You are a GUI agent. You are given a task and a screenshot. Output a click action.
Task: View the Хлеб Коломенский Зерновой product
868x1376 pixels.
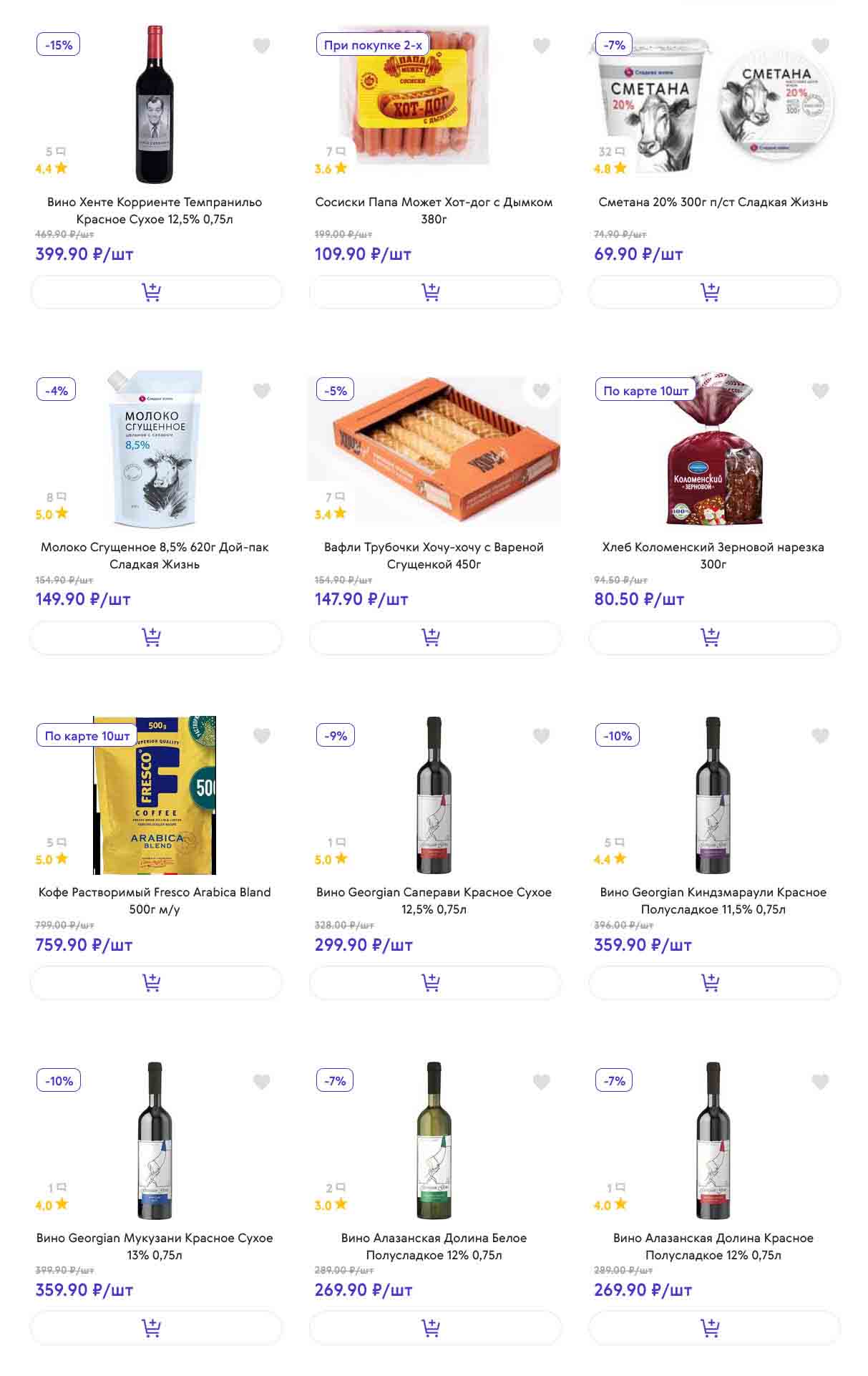pos(713,556)
